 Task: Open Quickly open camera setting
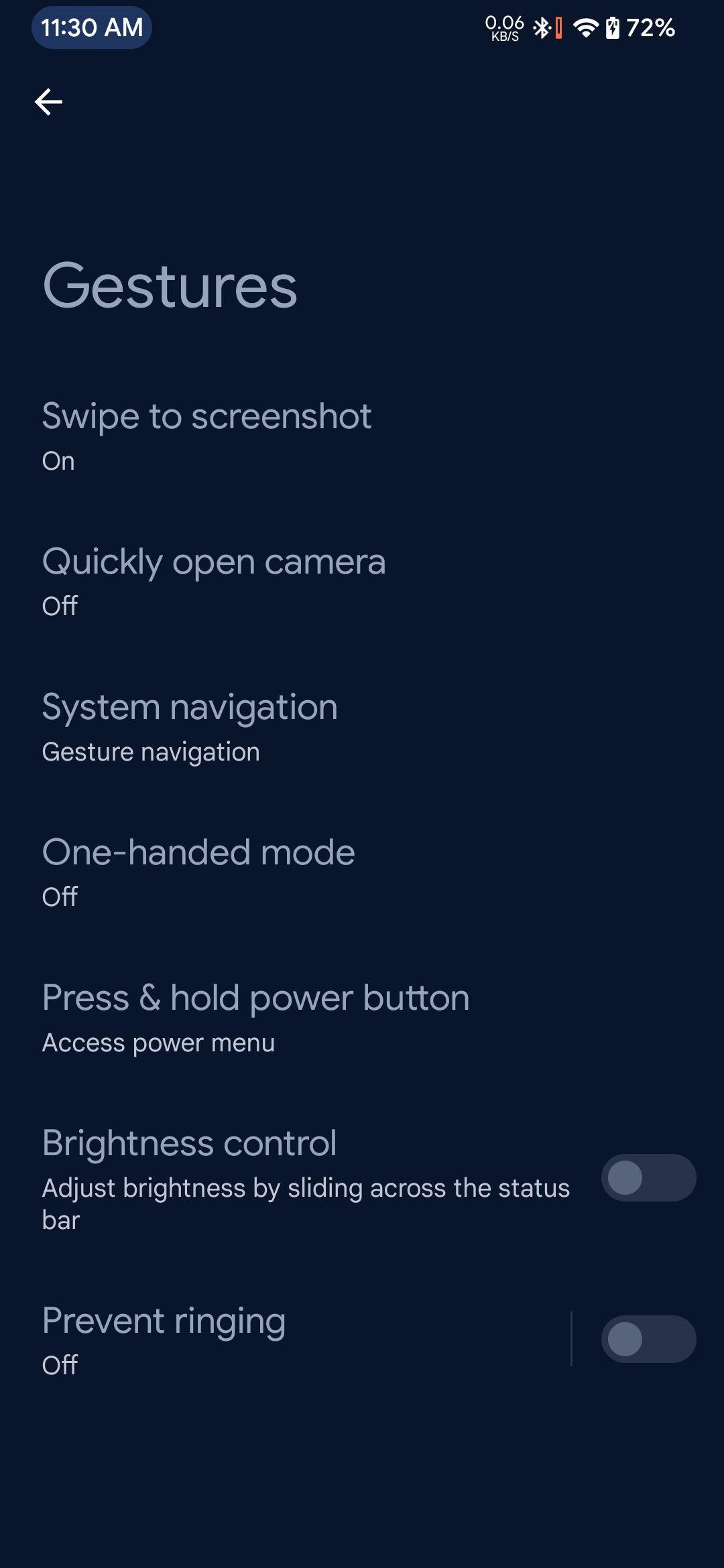tap(213, 581)
